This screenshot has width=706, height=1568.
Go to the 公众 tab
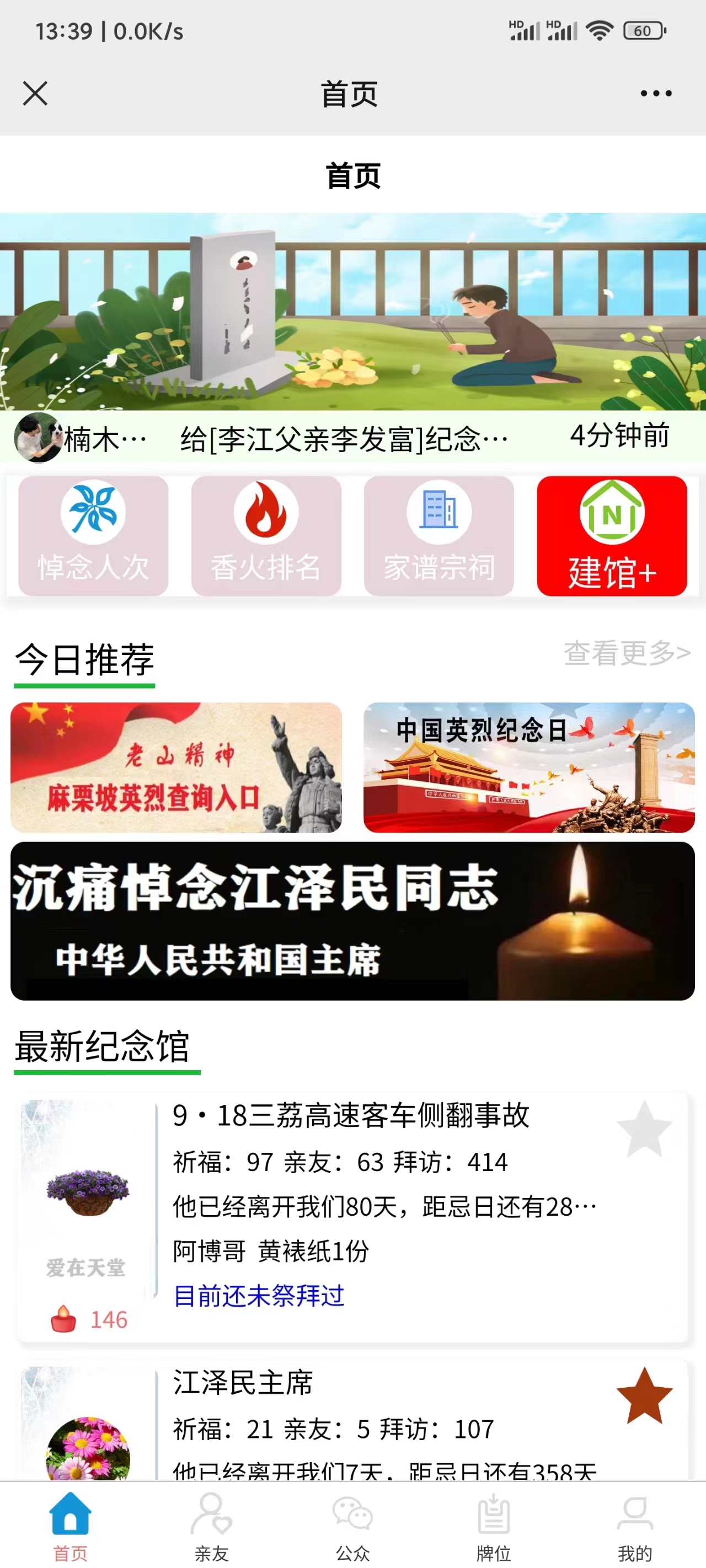click(x=352, y=1527)
